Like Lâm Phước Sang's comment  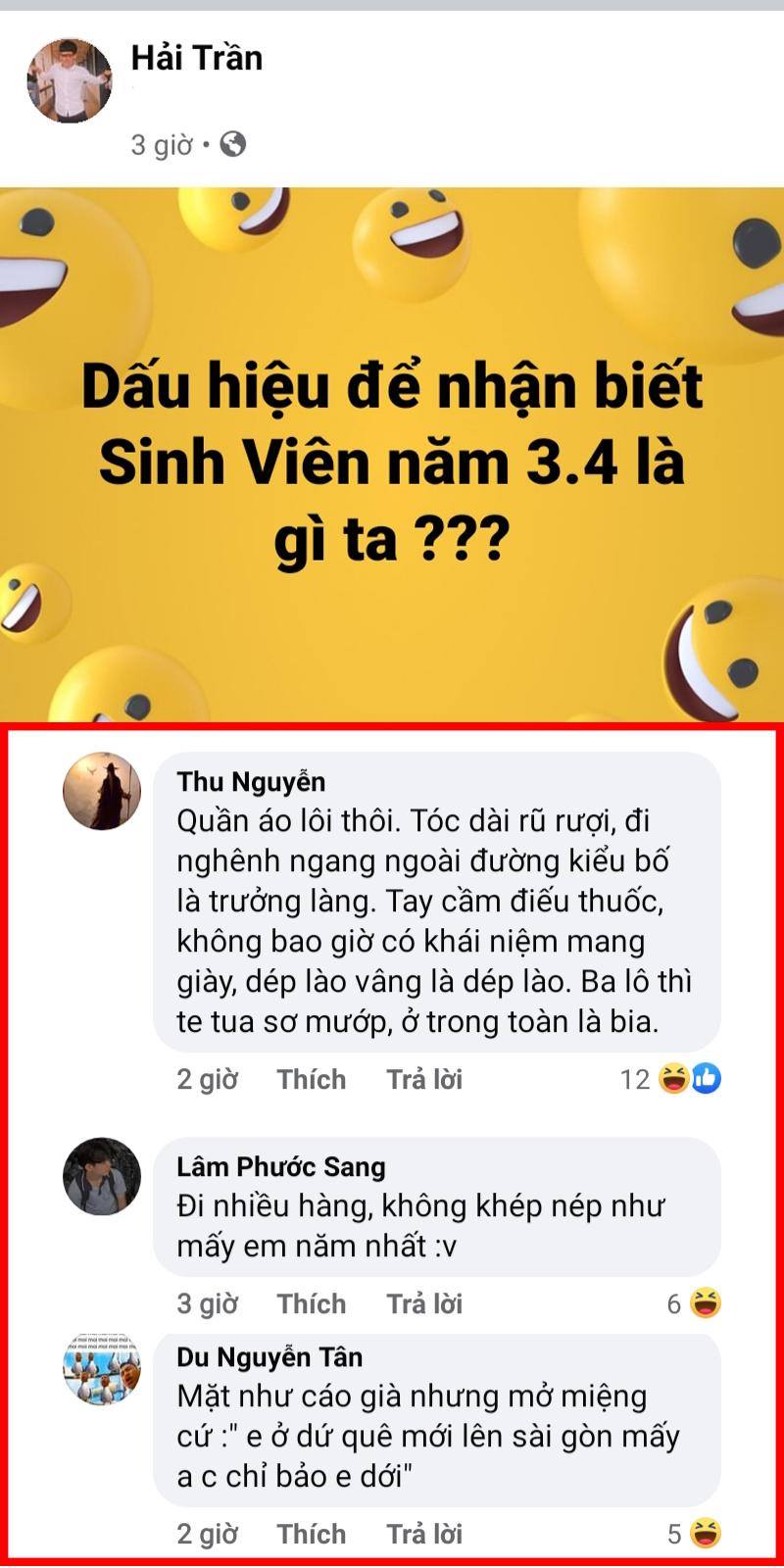tap(311, 1303)
